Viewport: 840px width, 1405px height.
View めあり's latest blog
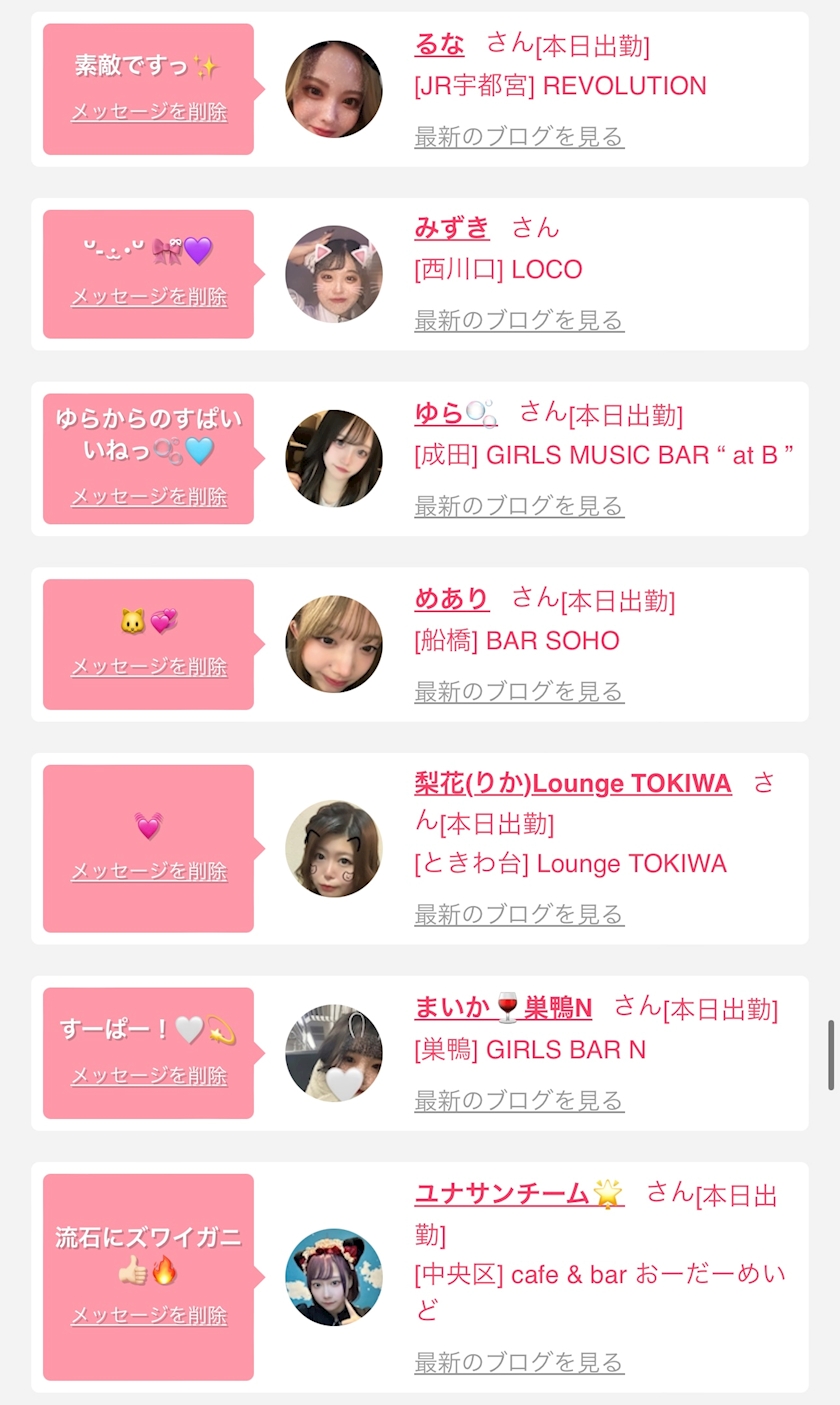coord(519,692)
